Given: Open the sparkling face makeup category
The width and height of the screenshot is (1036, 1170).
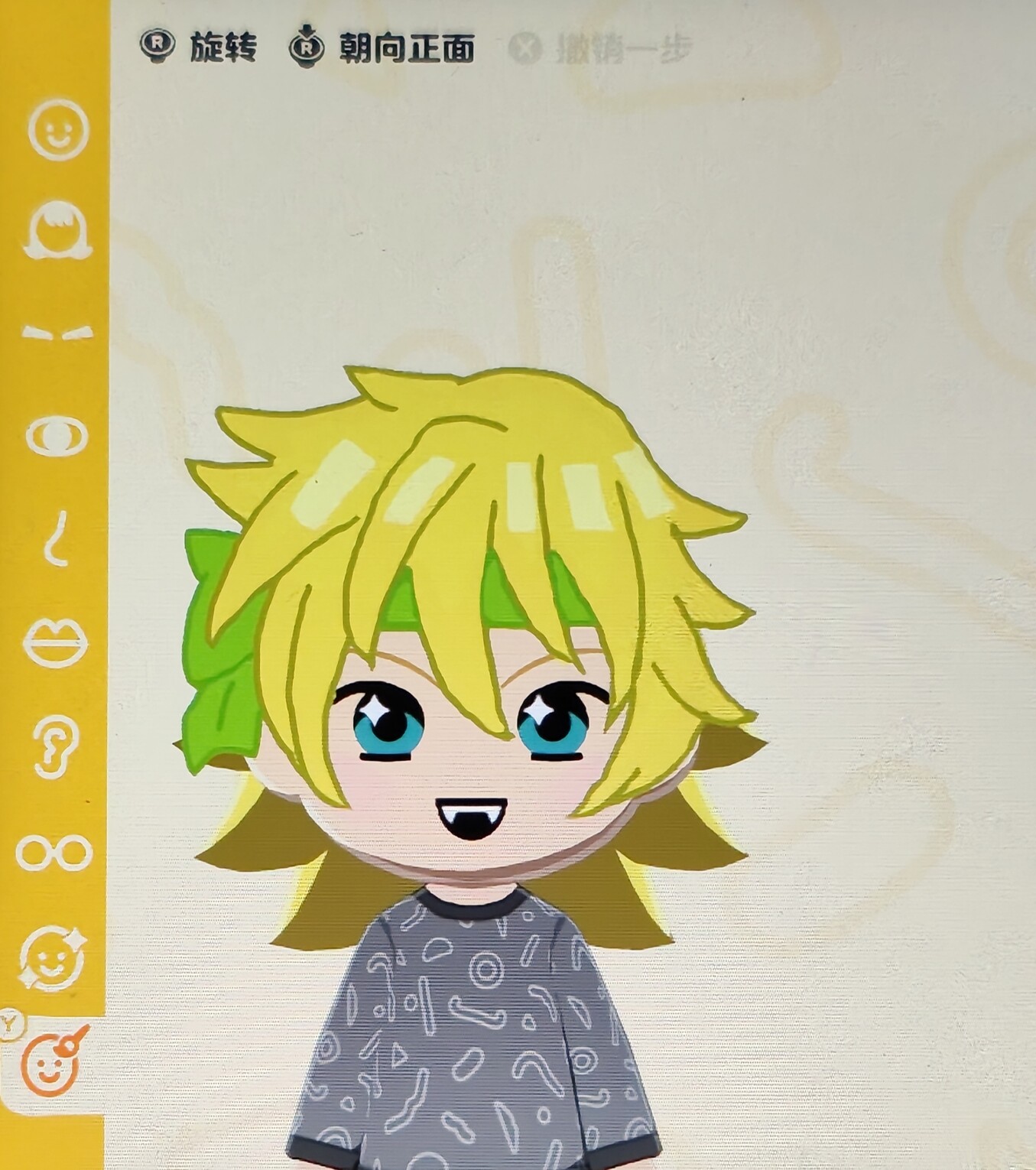Looking at the screenshot, I should [52, 957].
